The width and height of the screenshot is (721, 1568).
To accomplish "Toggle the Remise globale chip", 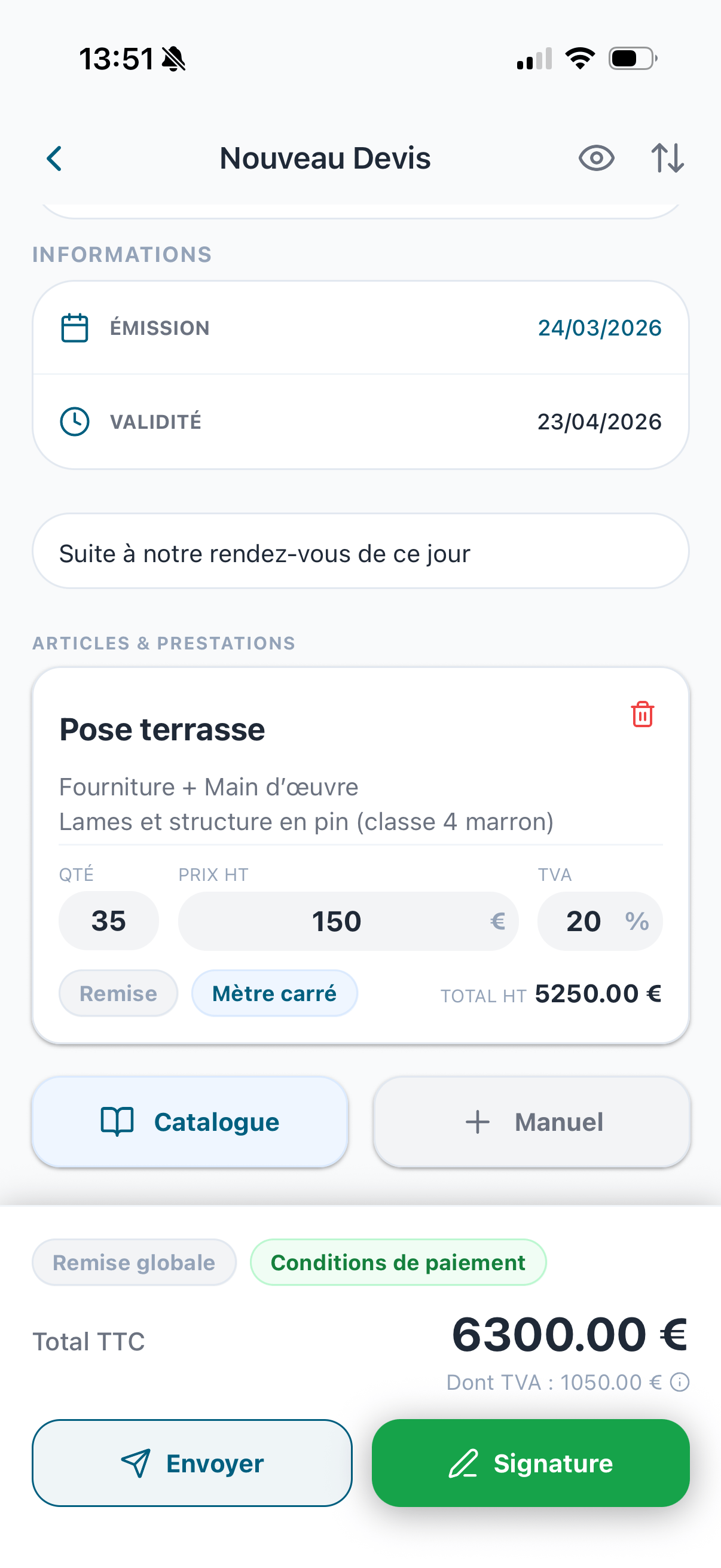I will click(x=133, y=1262).
